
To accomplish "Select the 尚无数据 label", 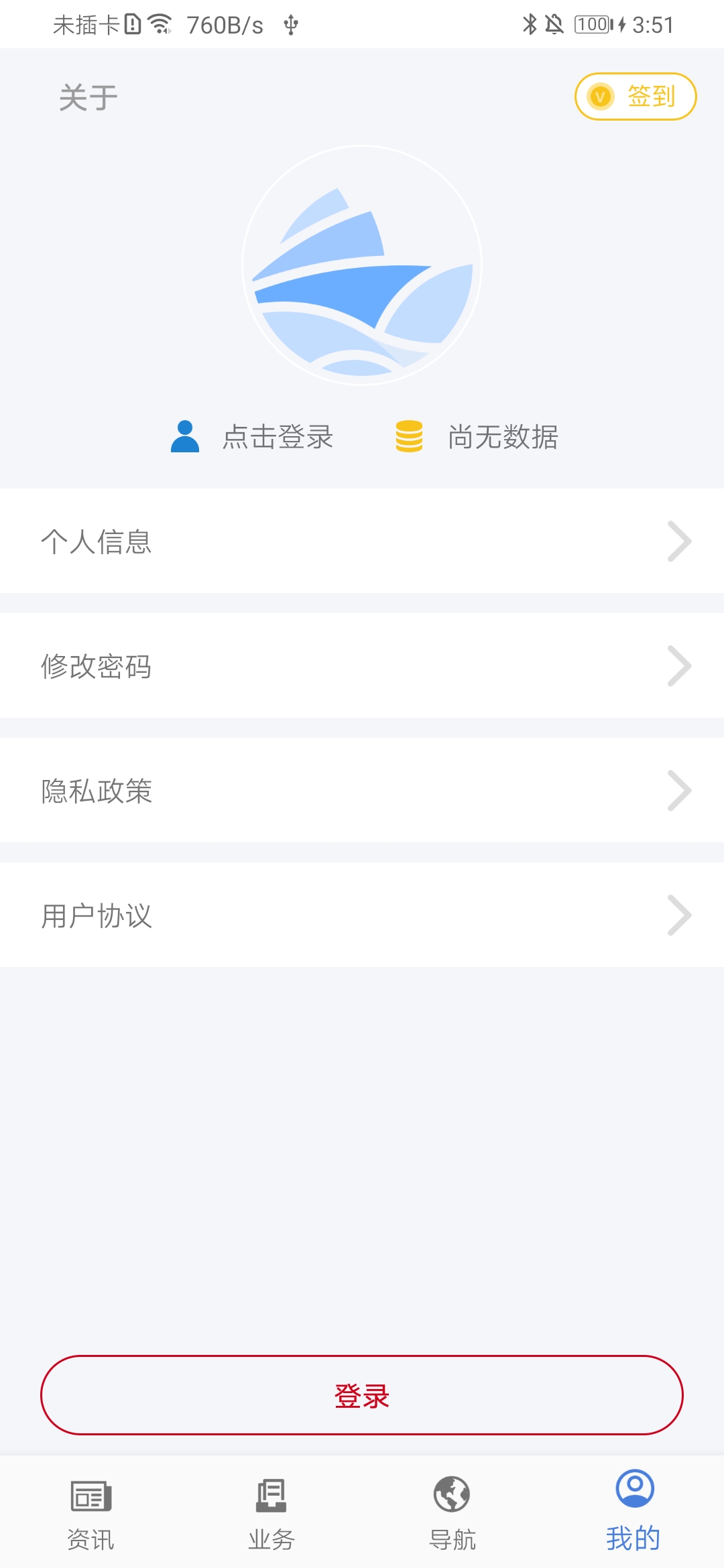I will (x=505, y=437).
